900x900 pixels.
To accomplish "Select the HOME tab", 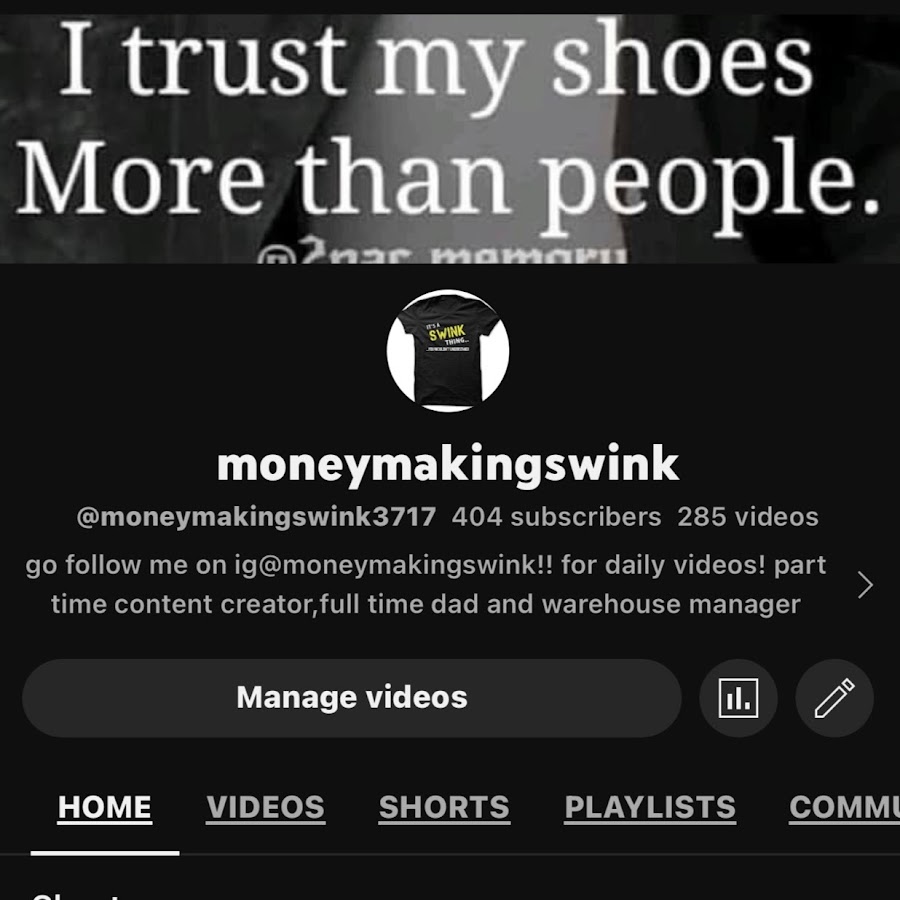I will 105,807.
